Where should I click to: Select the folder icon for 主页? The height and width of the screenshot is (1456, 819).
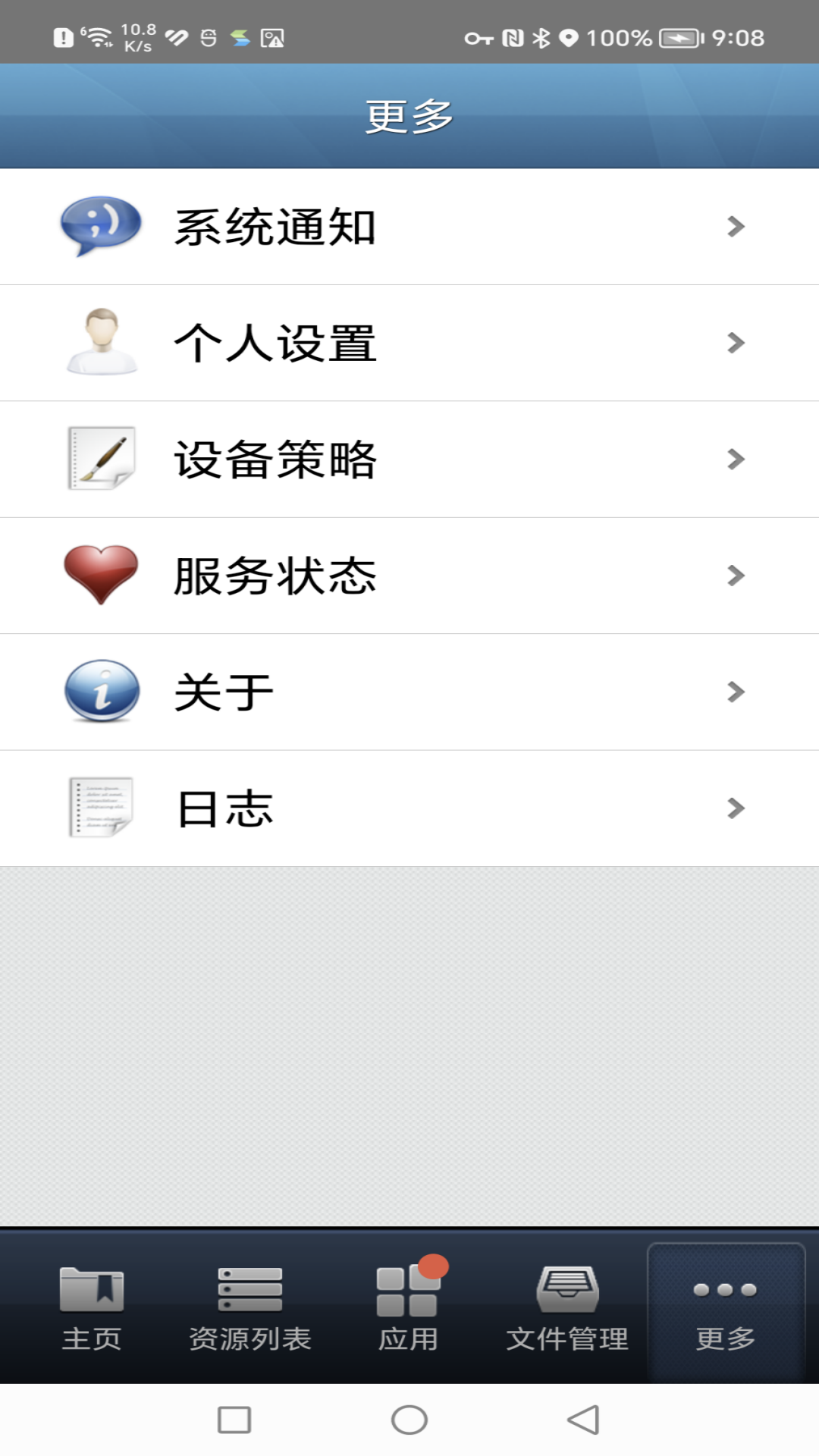click(93, 1287)
